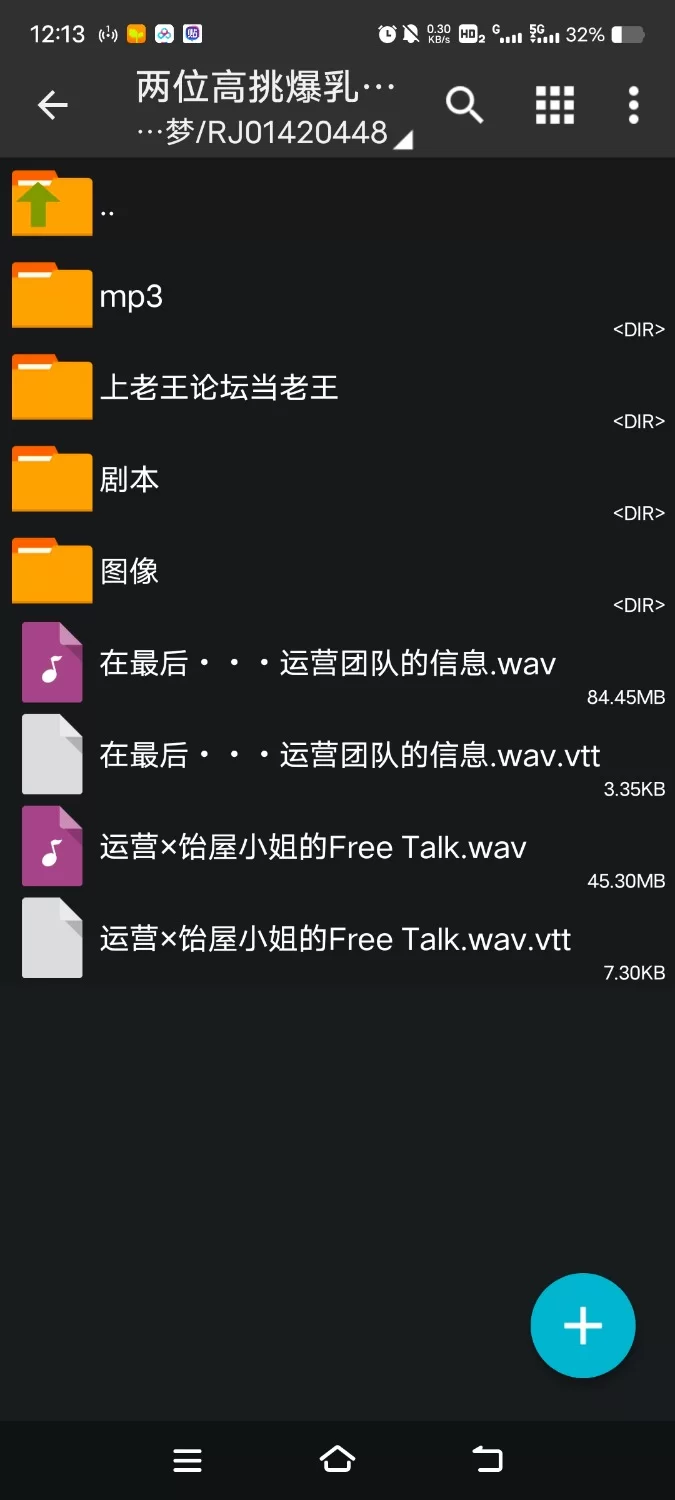675x1500 pixels.
Task: Open 运营×饴屋小姐的Free Talk.wav.vtt subtitle file
Action: coord(335,940)
